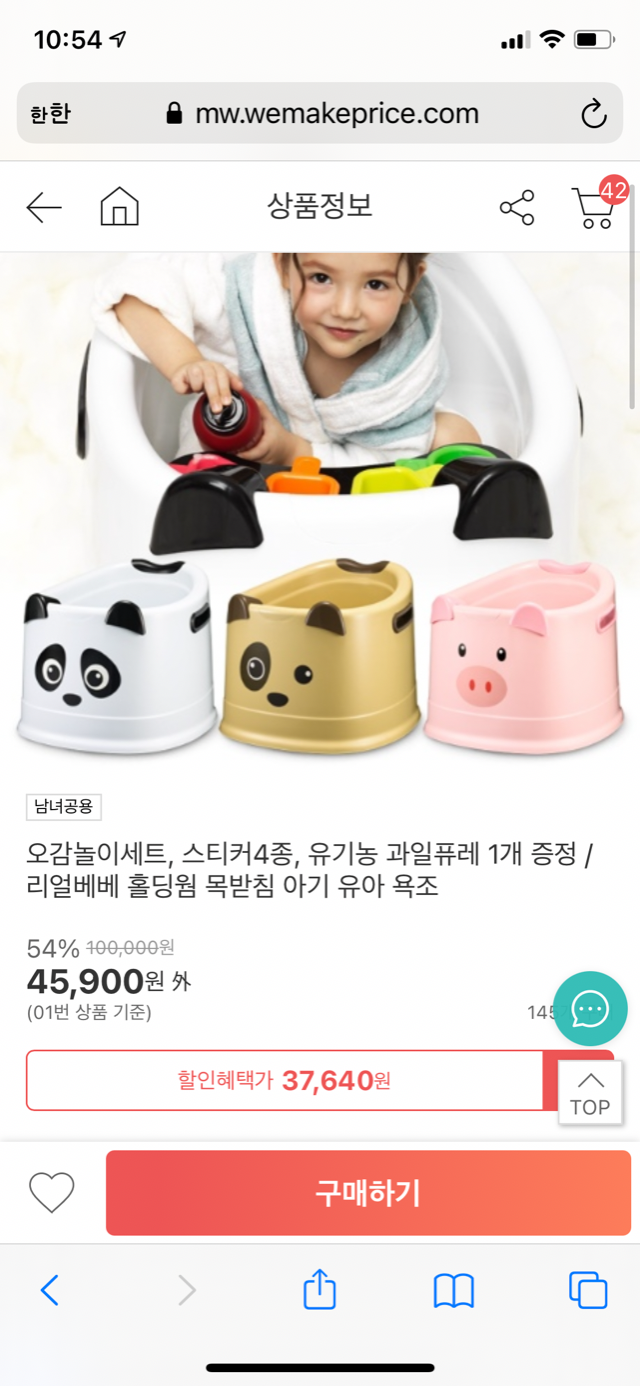Image resolution: width=640 pixels, height=1386 pixels.
Task: Go back in Safari toolbar
Action: pos(50,1290)
